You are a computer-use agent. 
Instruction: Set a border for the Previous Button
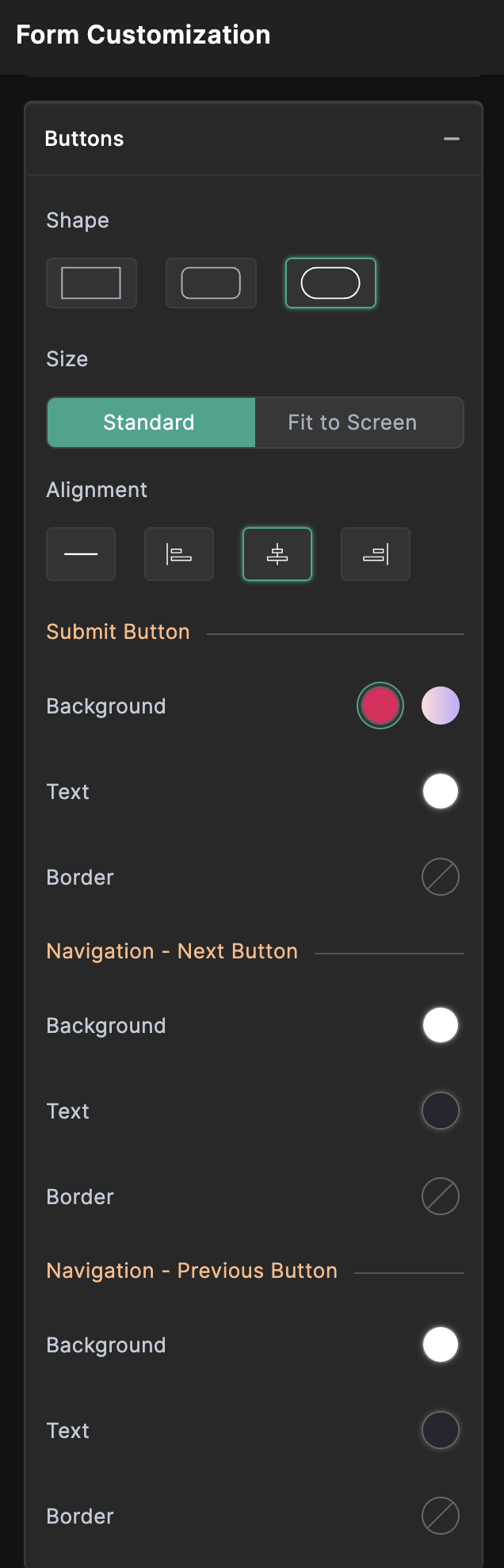(x=441, y=1516)
